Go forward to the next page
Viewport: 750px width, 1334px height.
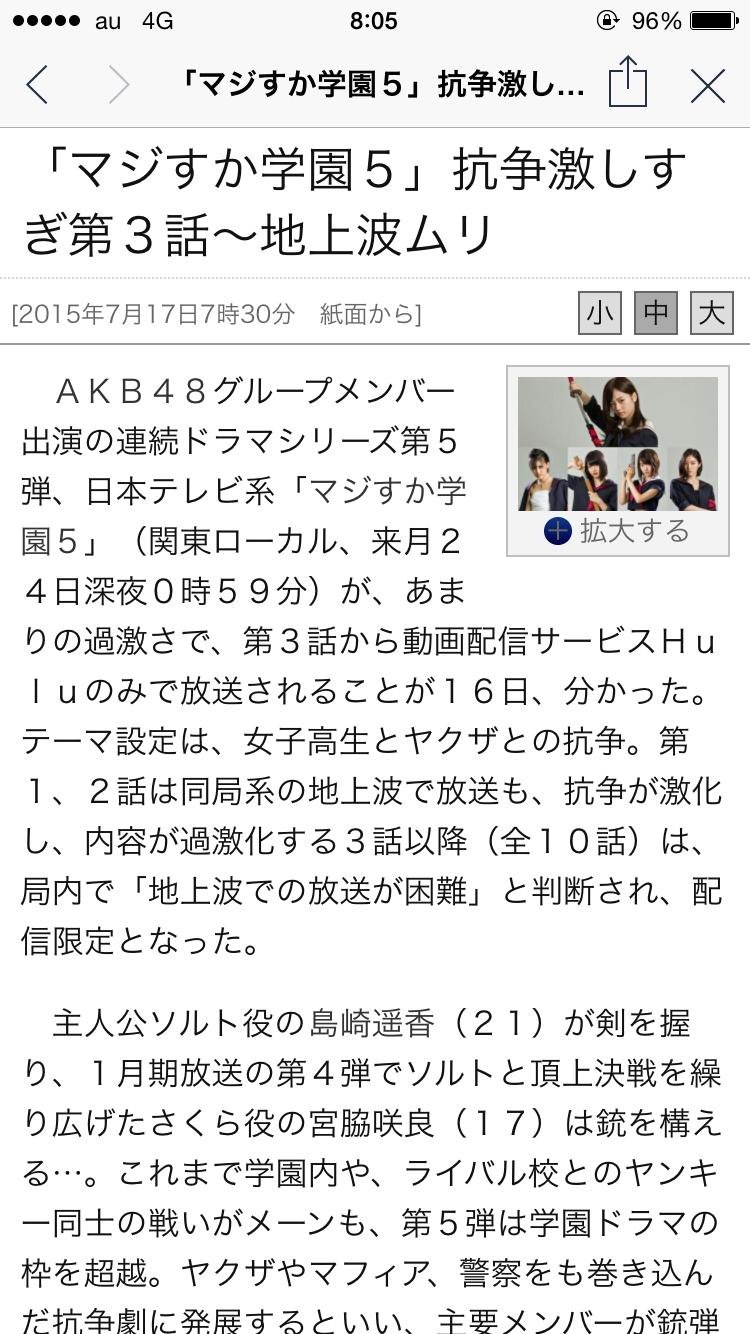point(118,85)
